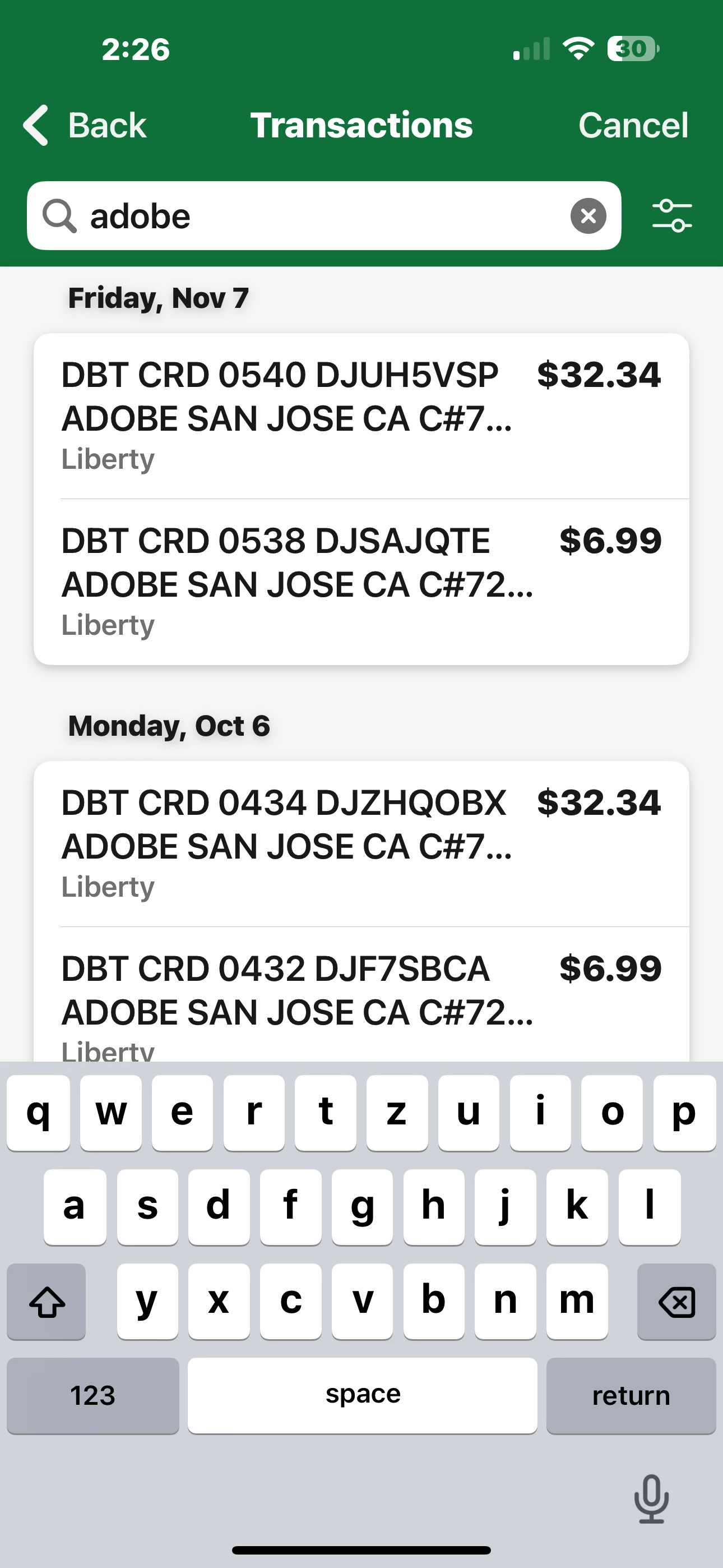Open transaction DBT CRD 0540 DJUH5VSP
723x1568 pixels.
(x=361, y=416)
